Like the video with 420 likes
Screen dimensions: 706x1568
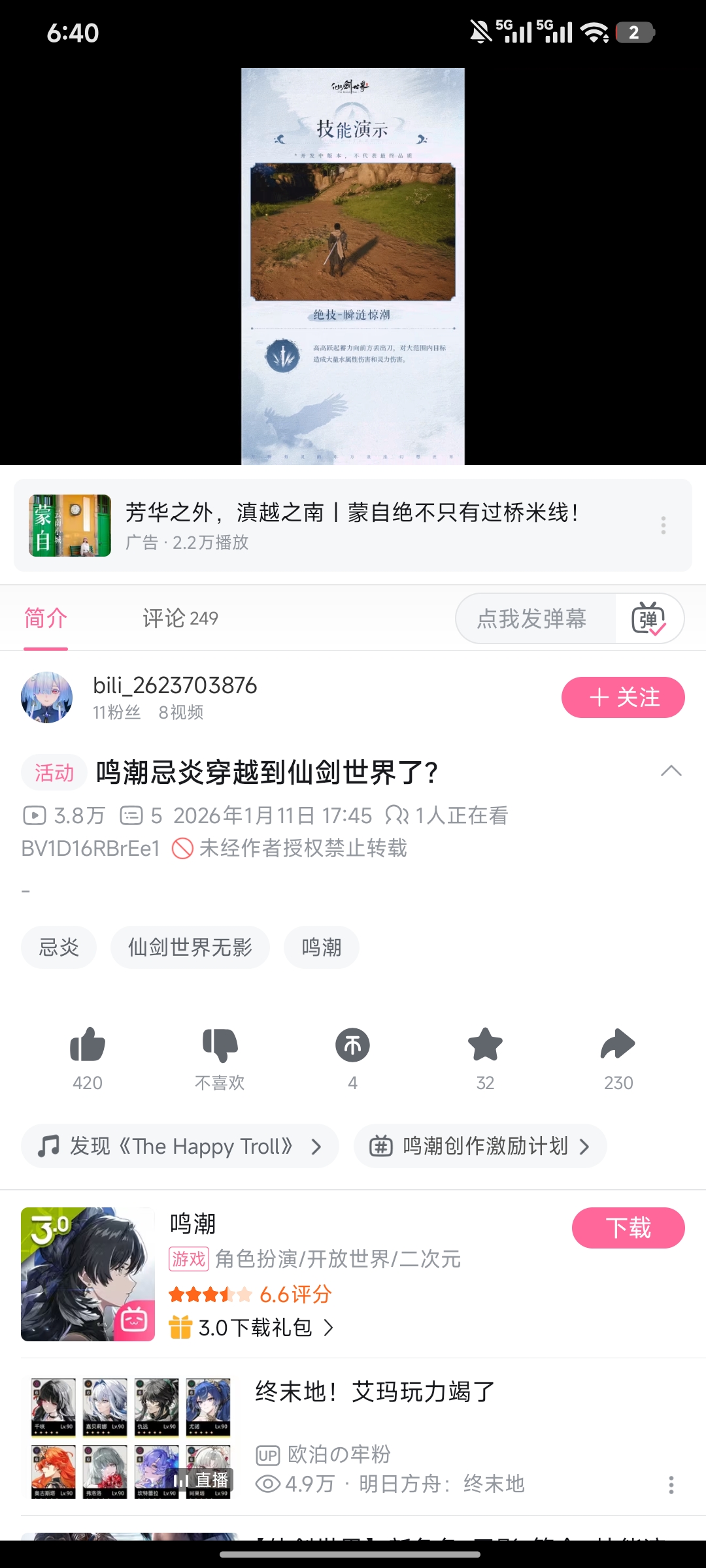pos(88,1045)
